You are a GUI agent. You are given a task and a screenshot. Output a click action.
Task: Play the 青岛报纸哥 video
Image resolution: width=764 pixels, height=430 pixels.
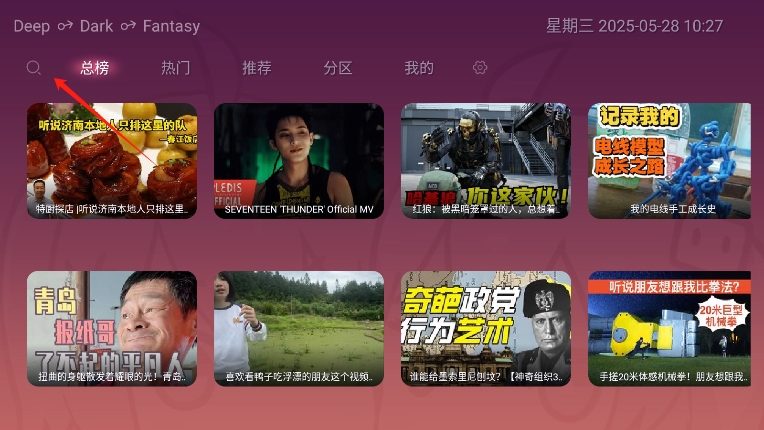click(112, 328)
